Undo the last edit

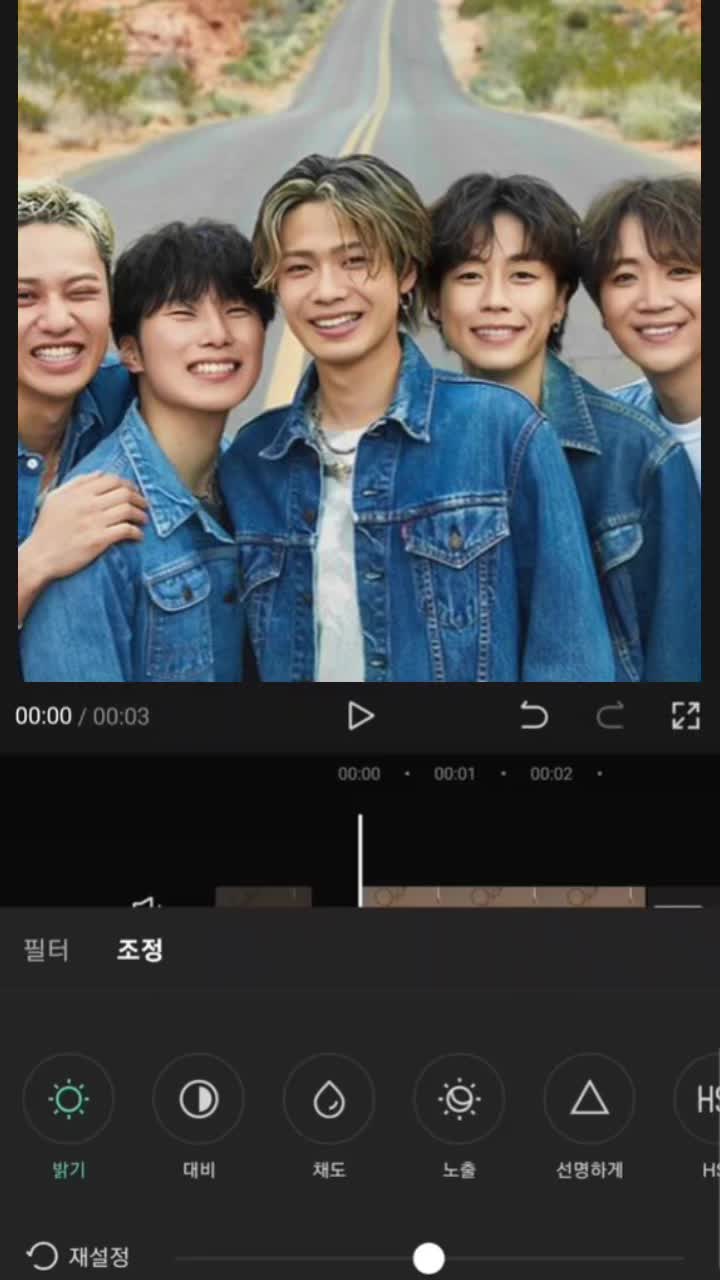(534, 716)
